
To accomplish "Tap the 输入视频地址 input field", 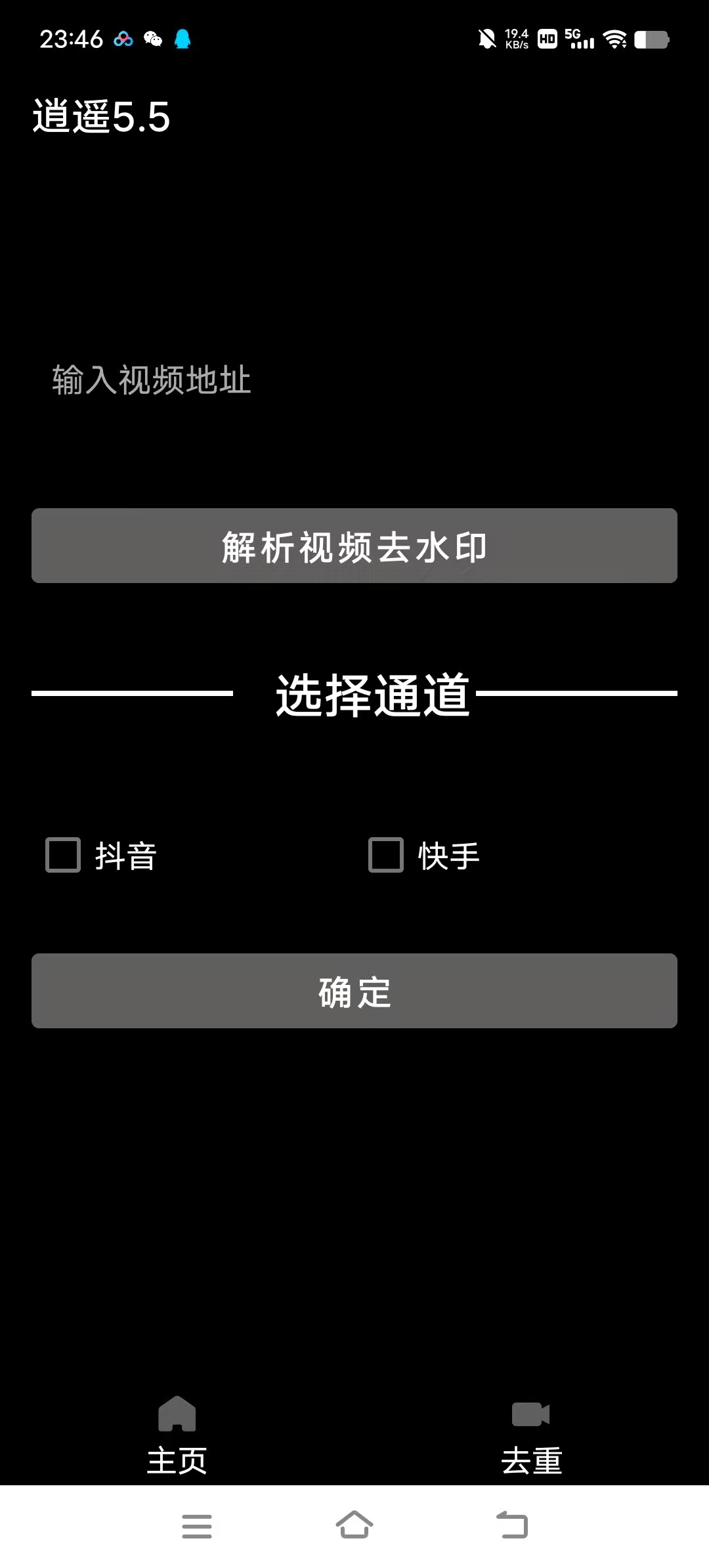I will pyautogui.click(x=354, y=380).
